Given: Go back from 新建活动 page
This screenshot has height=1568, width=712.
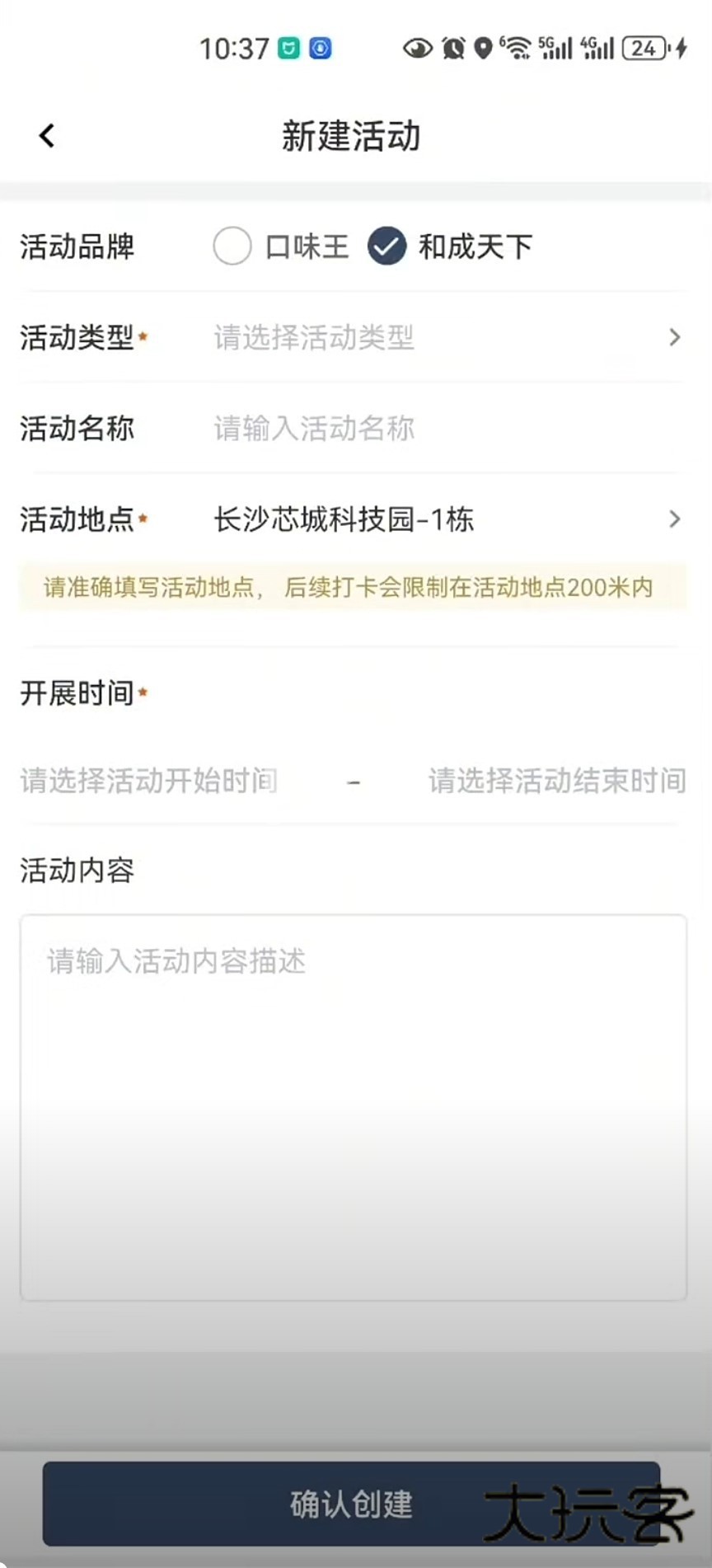Looking at the screenshot, I should 47,136.
